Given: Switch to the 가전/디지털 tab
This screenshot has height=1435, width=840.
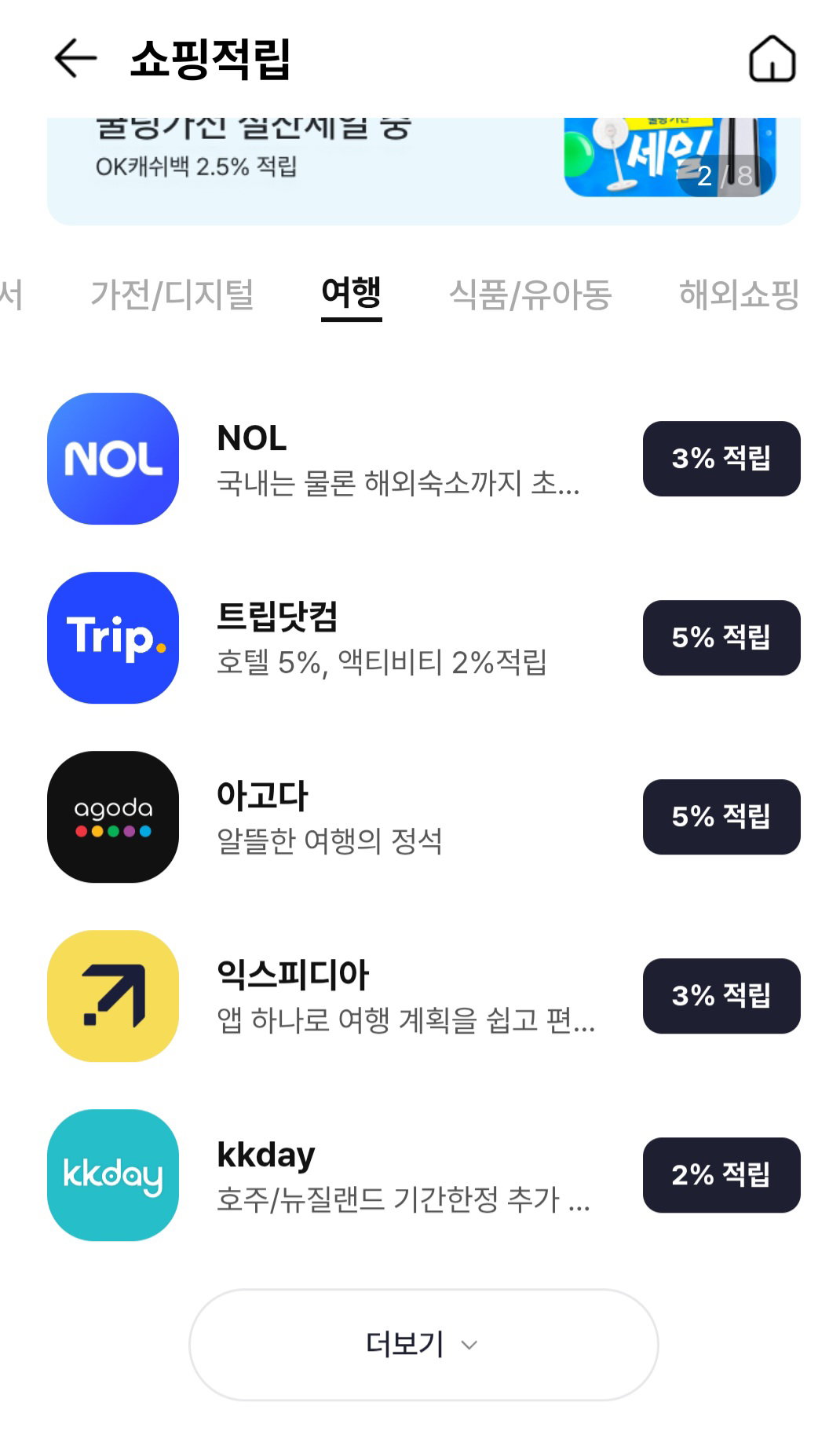Looking at the screenshot, I should pos(172,295).
